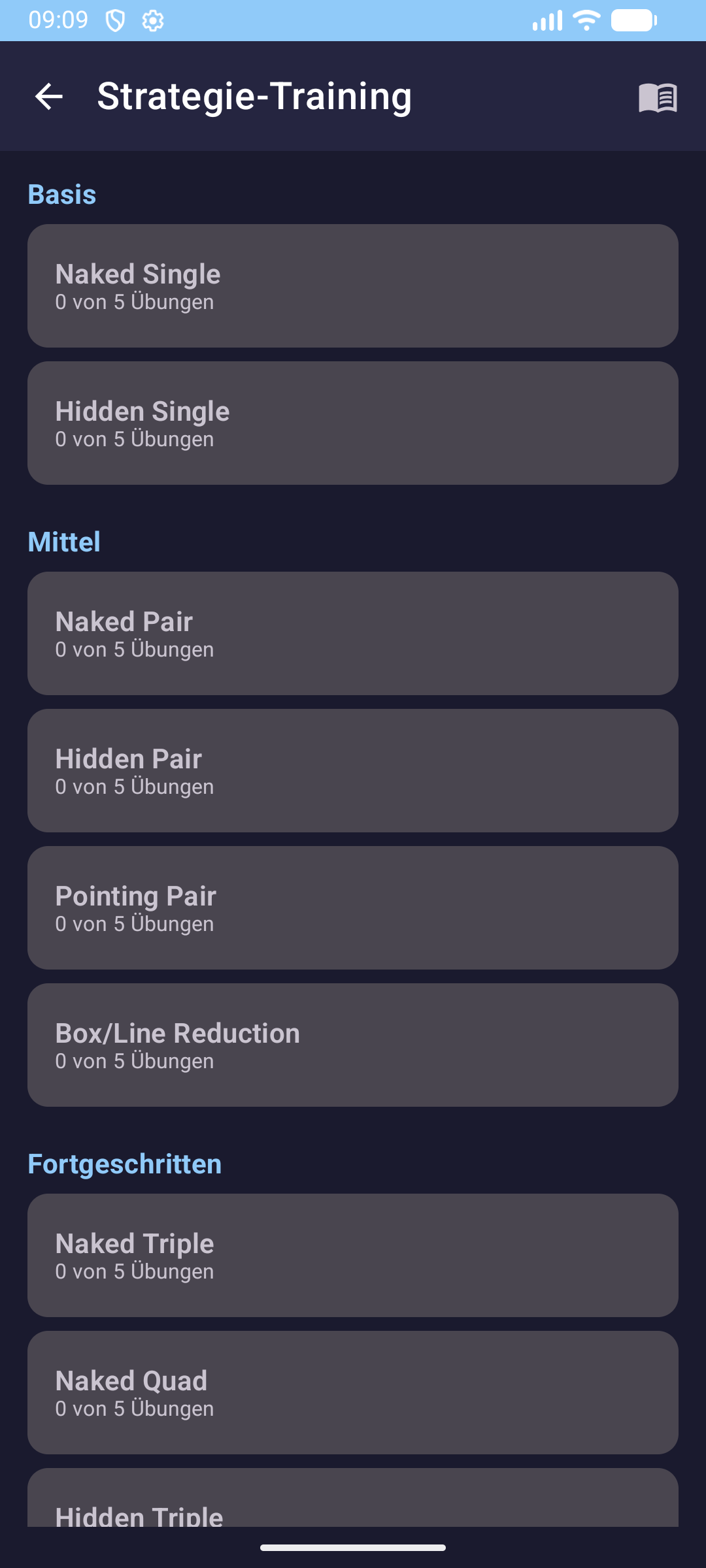Go back from Strategie-Training

[49, 97]
